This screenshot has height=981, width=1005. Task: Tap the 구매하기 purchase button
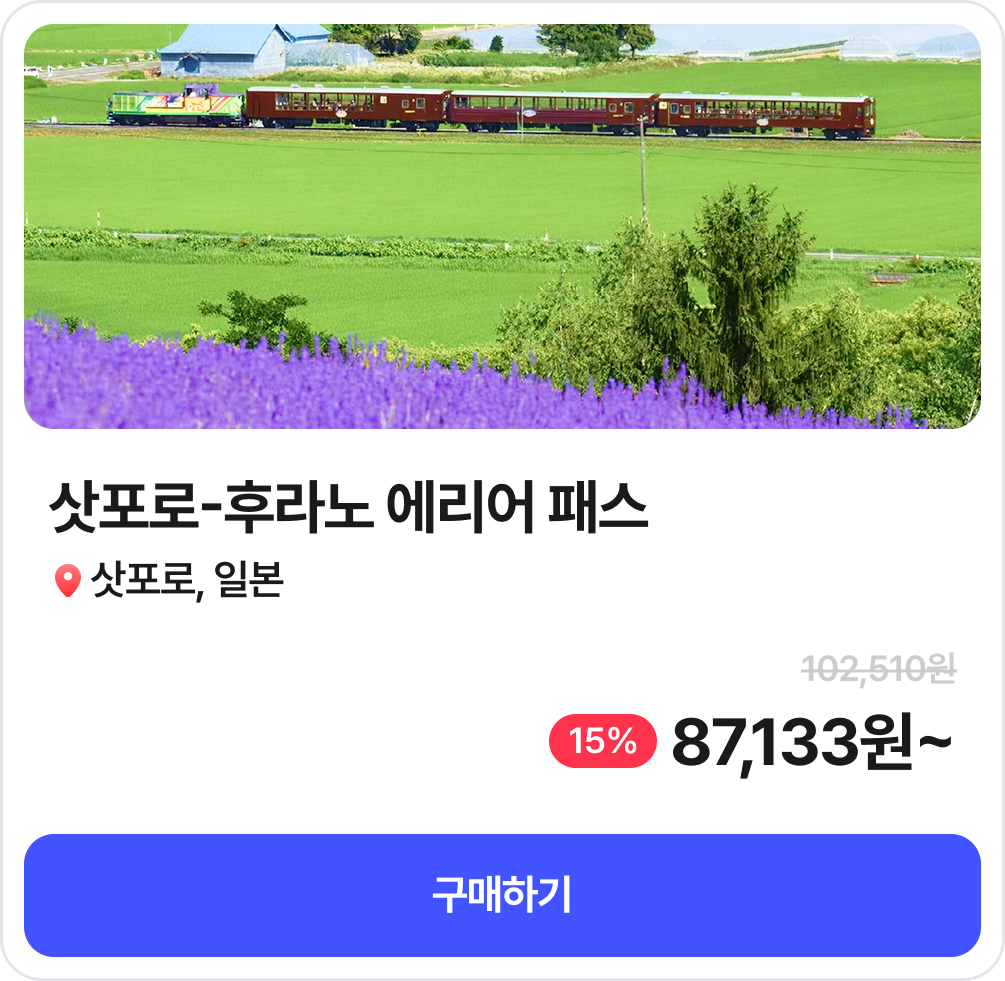click(502, 895)
